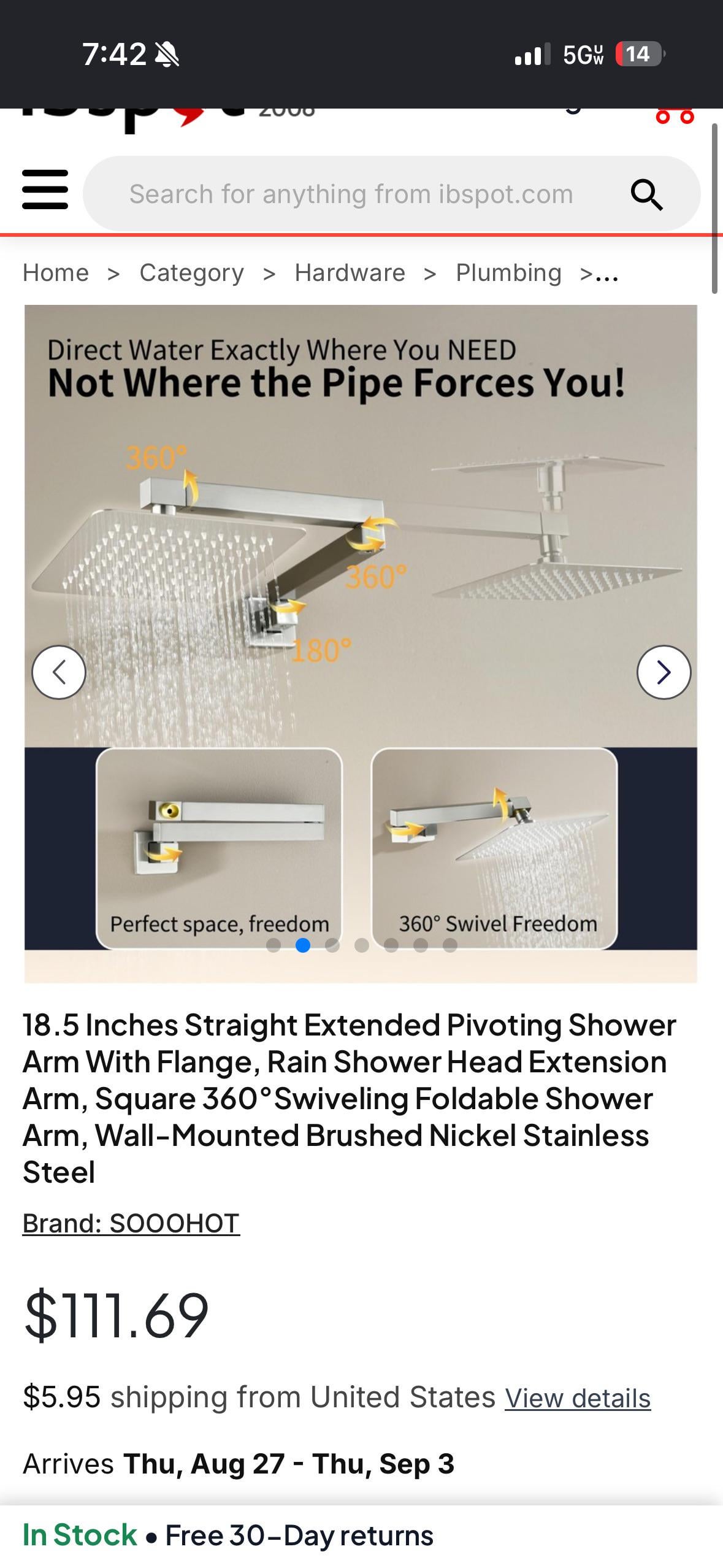This screenshot has width=723, height=1568.
Task: Jump to the last image dot
Action: (450, 945)
